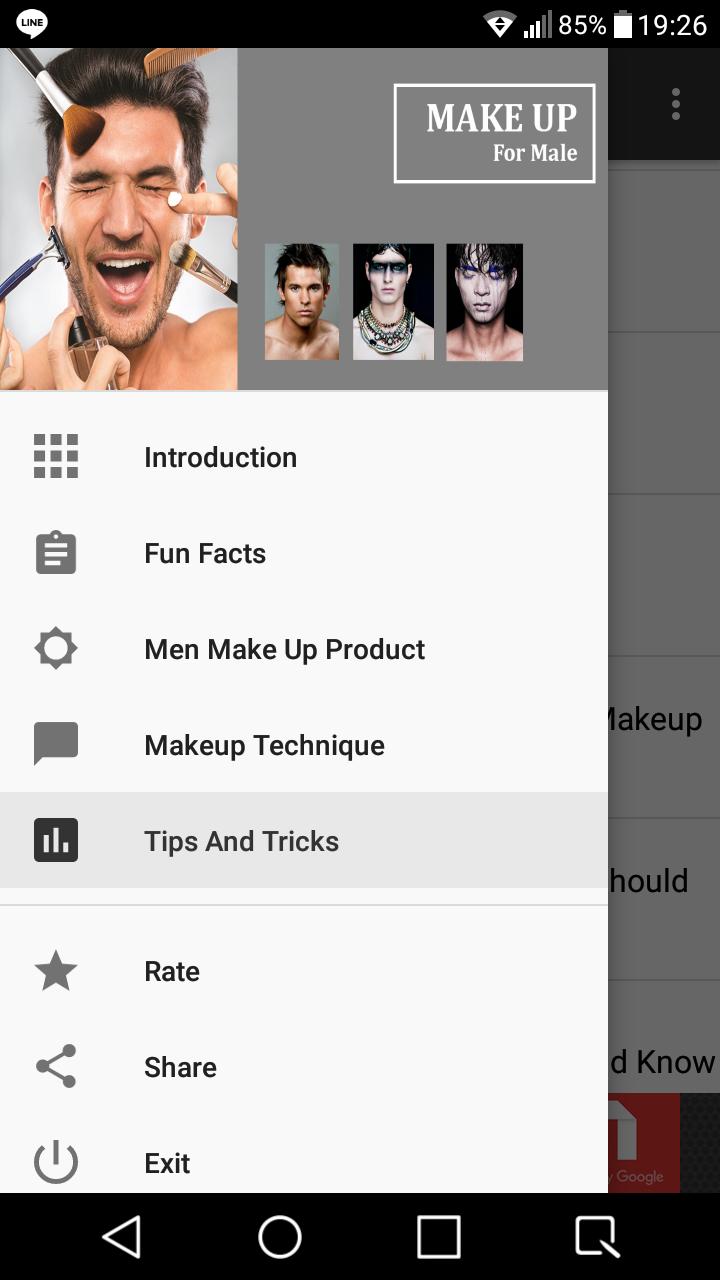Viewport: 720px width, 1280px height.
Task: Click Exit to close the app
Action: 166,1162
